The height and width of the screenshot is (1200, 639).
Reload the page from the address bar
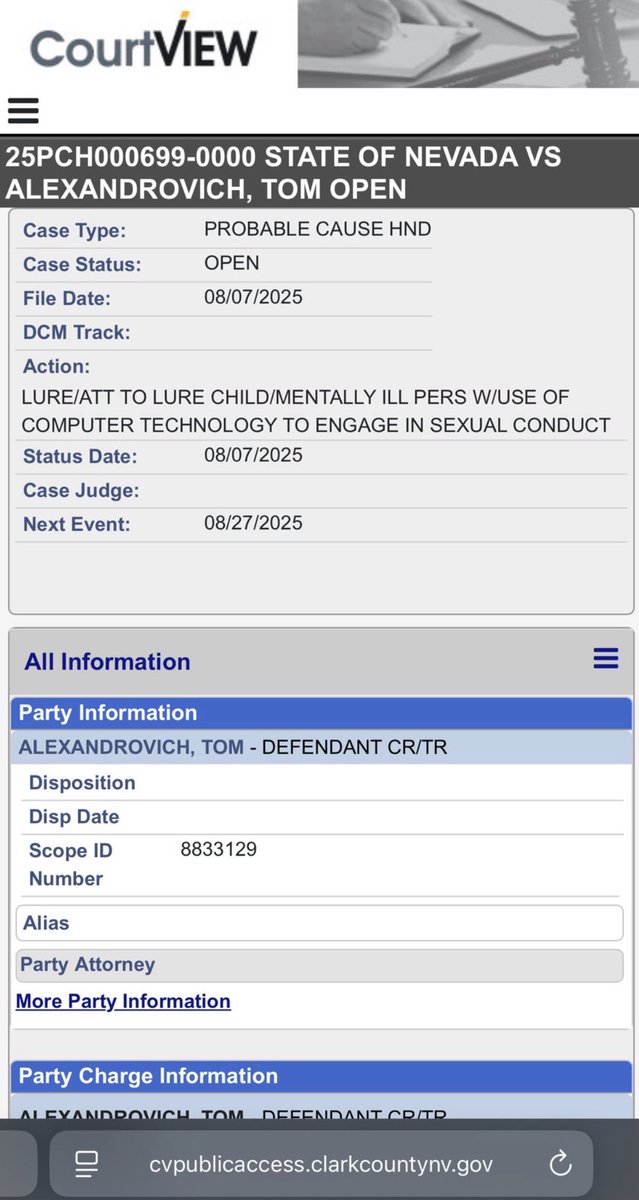tap(560, 1164)
